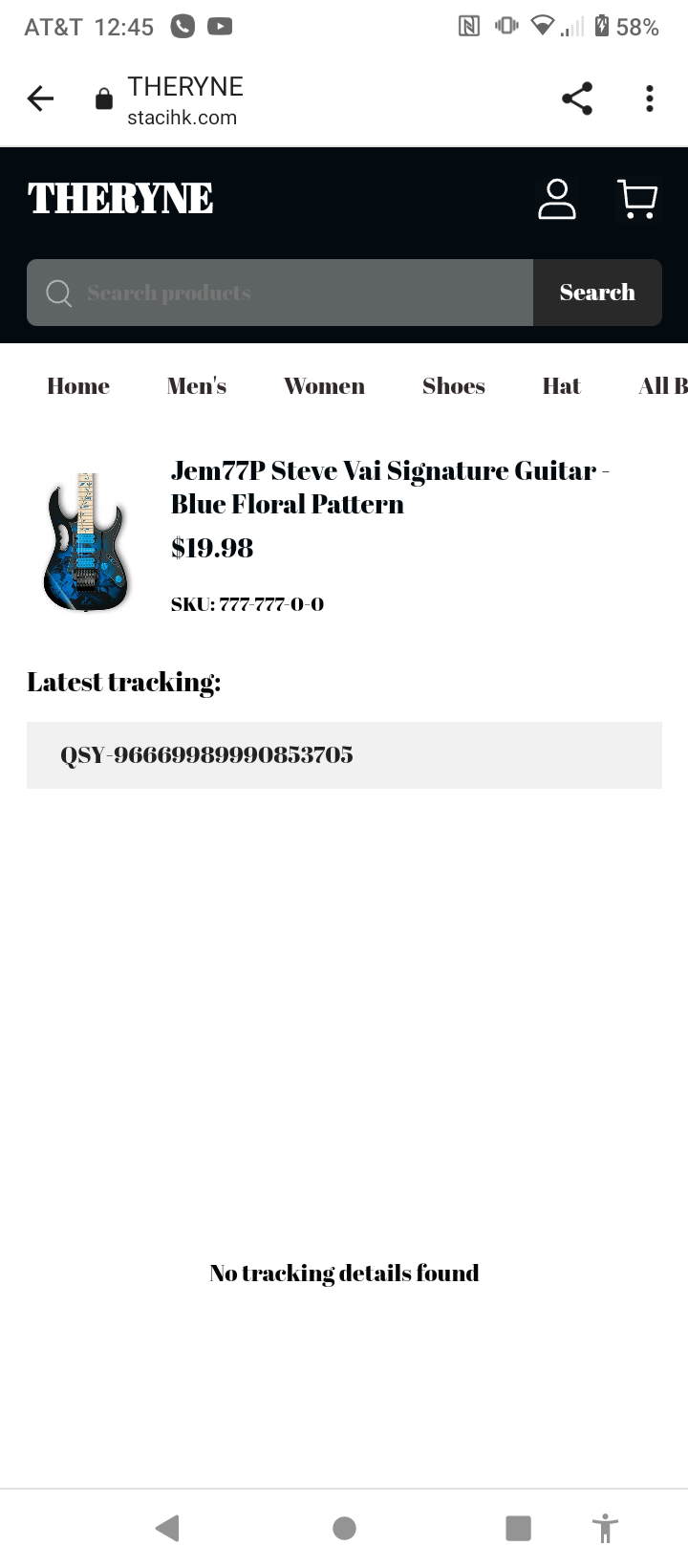Image resolution: width=688 pixels, height=1568 pixels.
Task: Open the THERYNE site logo
Action: (x=120, y=199)
